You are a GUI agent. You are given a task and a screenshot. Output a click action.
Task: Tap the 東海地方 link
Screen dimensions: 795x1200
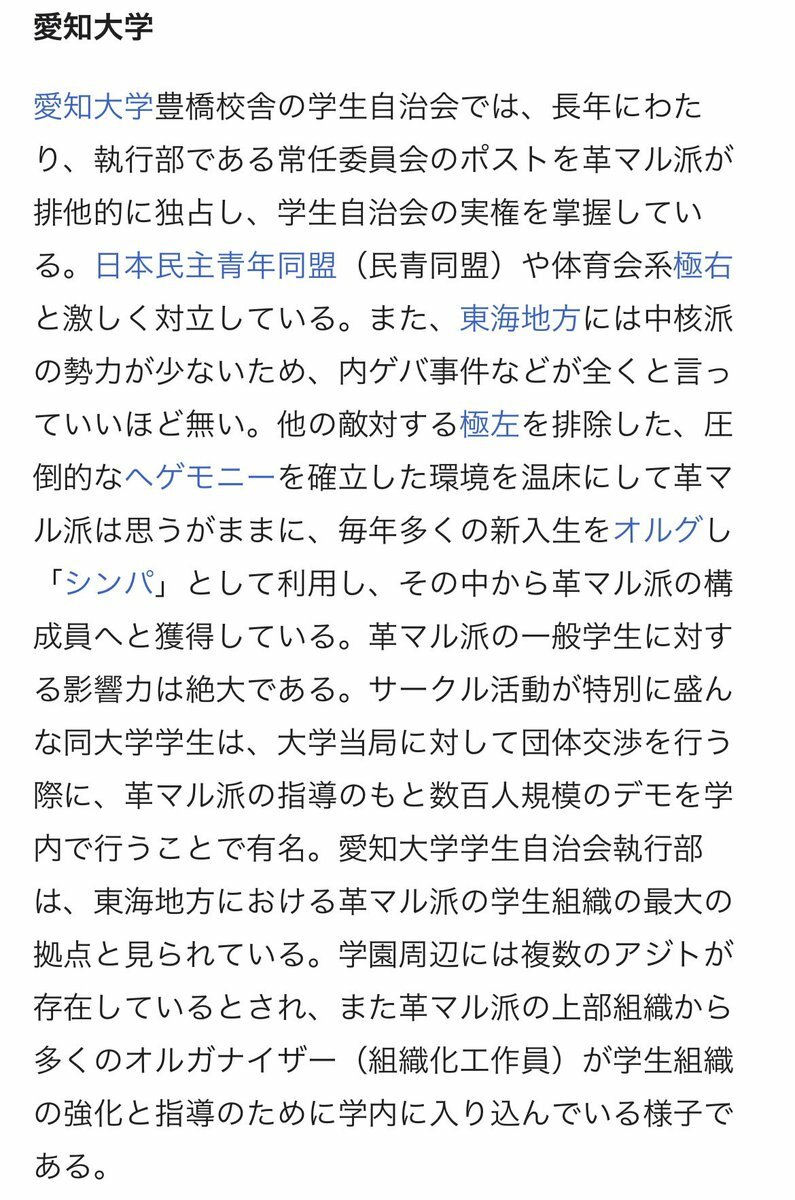coord(518,318)
